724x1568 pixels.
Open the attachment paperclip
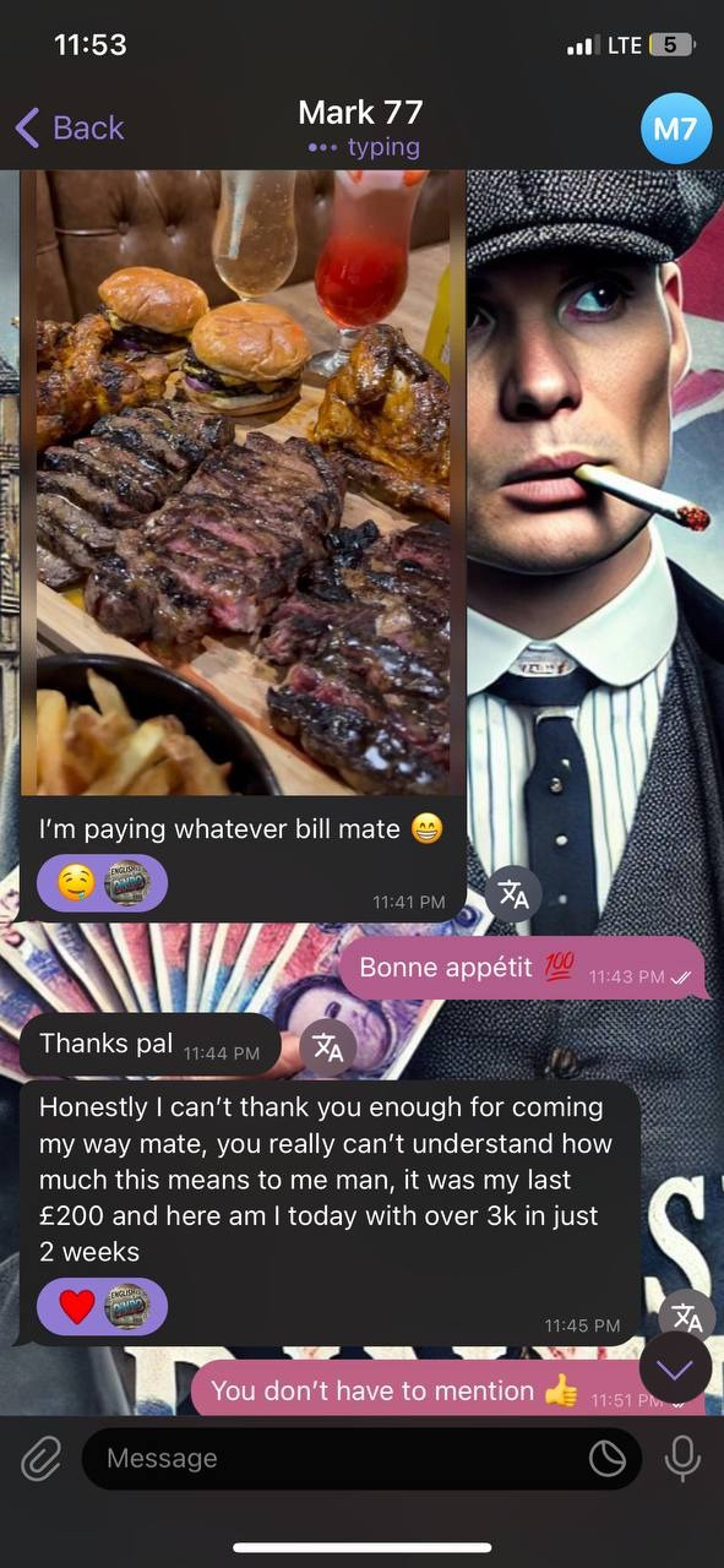click(x=41, y=1458)
